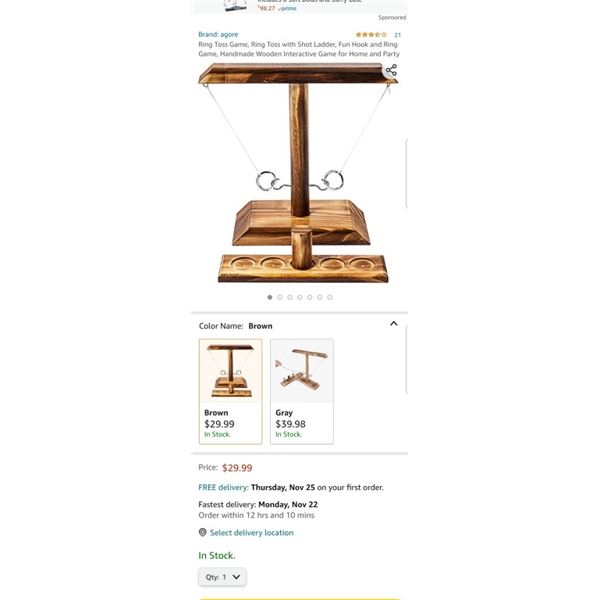Share this ring toss product

coord(391,71)
